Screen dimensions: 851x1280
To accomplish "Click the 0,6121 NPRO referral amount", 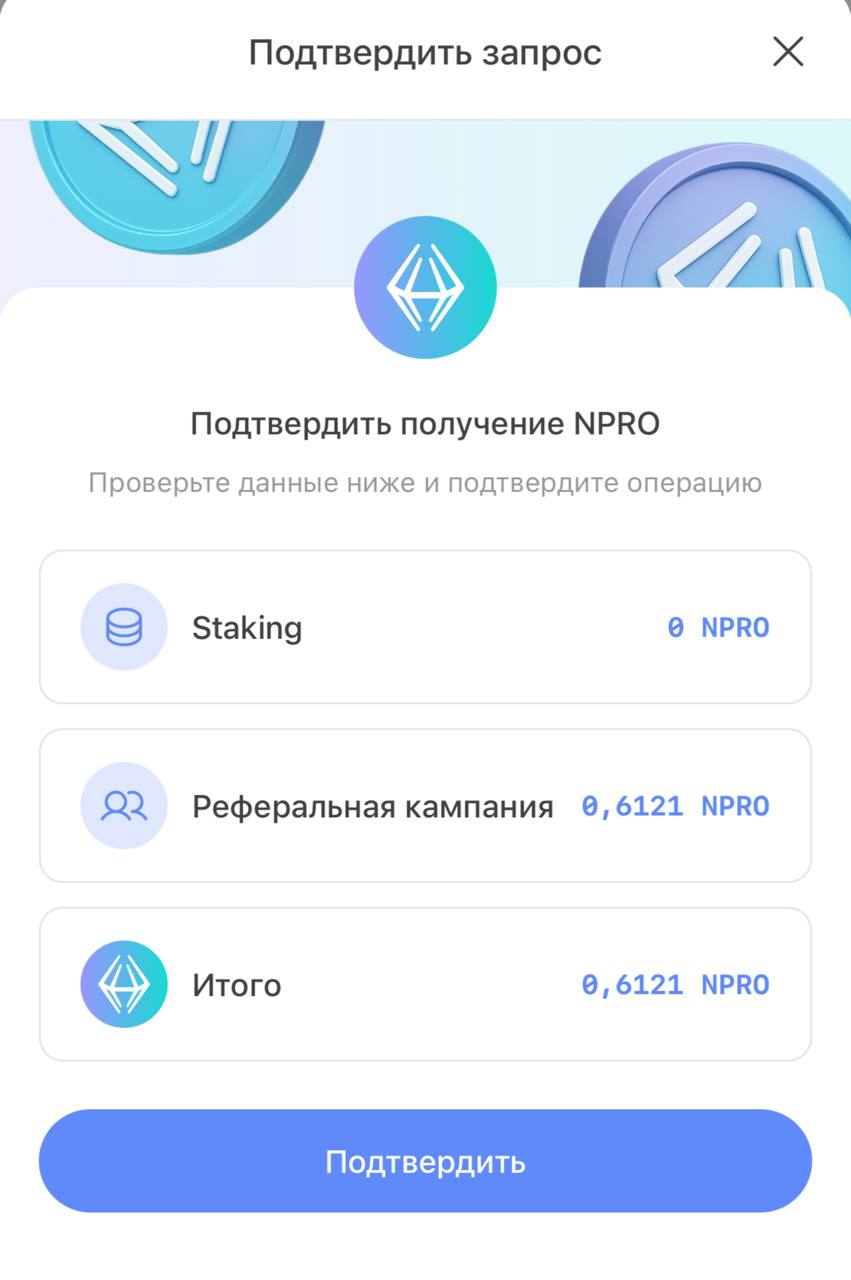I will point(675,805).
